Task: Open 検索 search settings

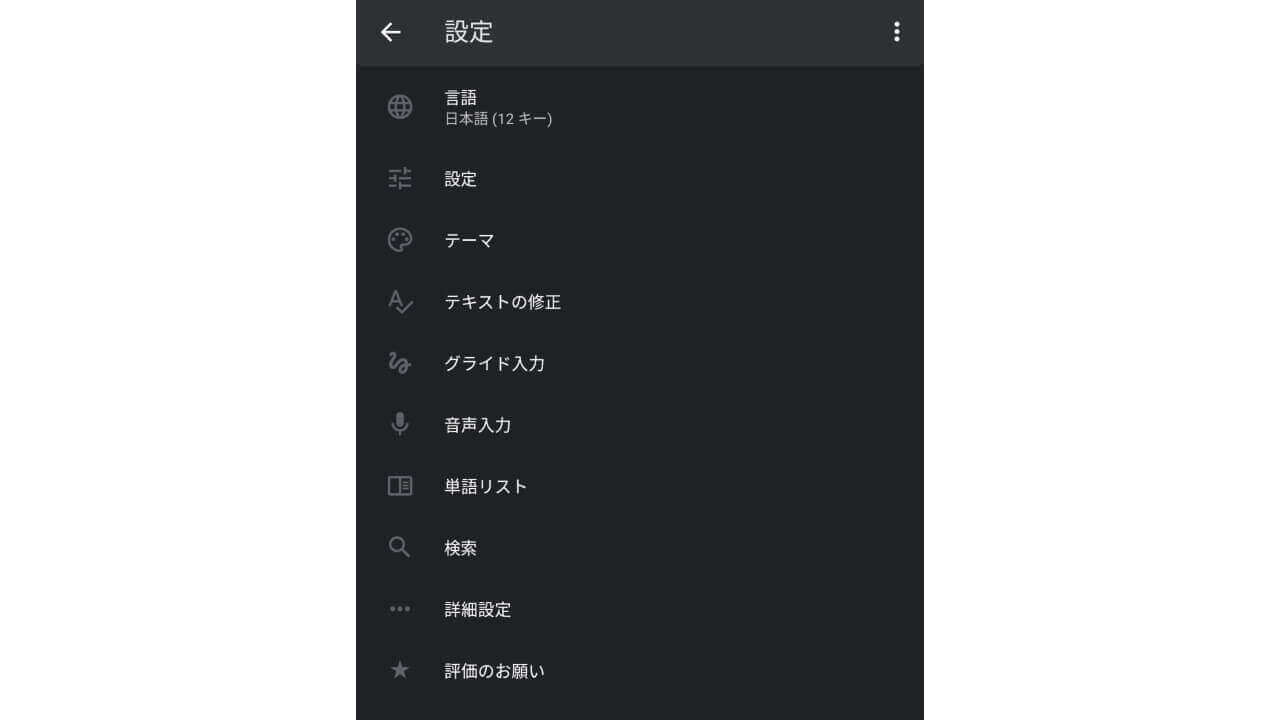Action: pyautogui.click(x=461, y=548)
